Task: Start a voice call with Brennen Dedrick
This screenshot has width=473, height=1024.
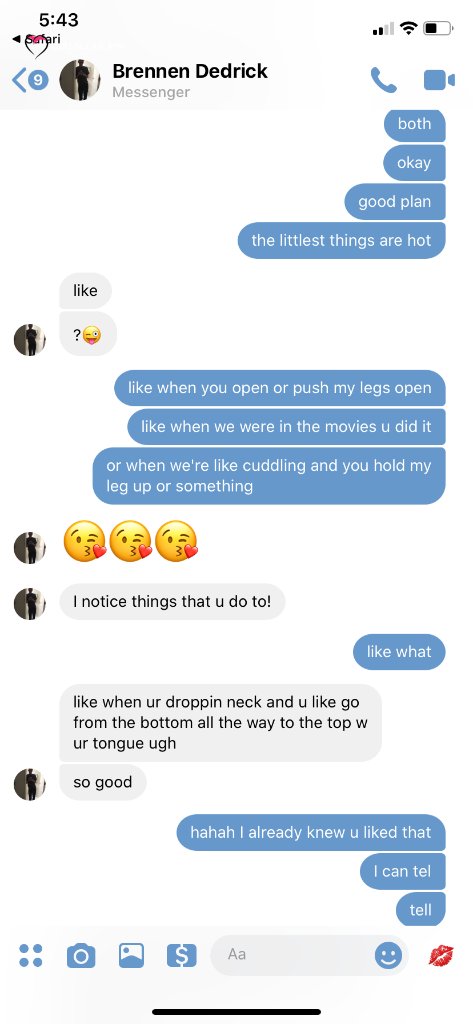Action: 383,80
